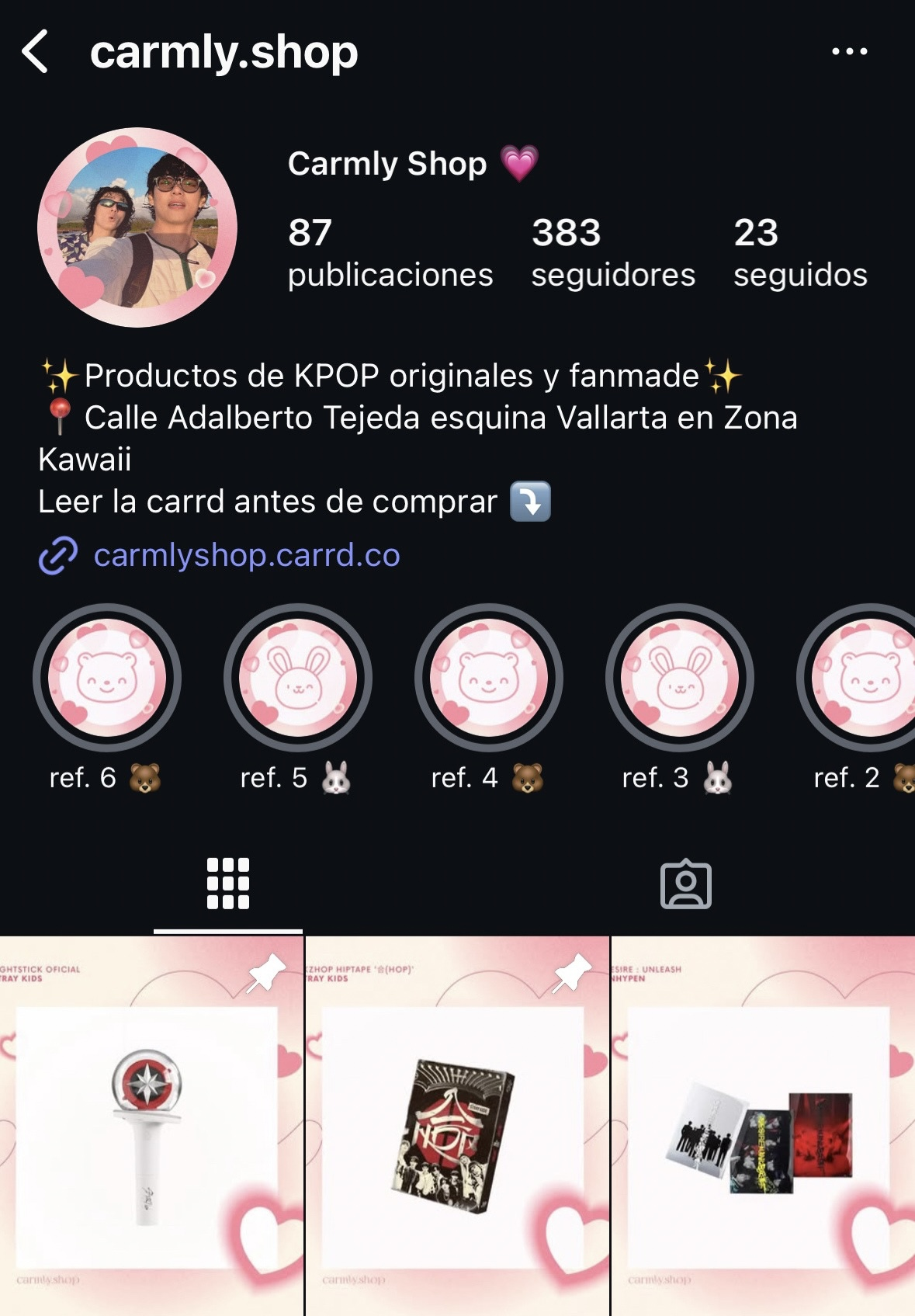The width and height of the screenshot is (915, 1316).
Task: Open the ref. 6 story highlight
Action: pyautogui.click(x=107, y=678)
